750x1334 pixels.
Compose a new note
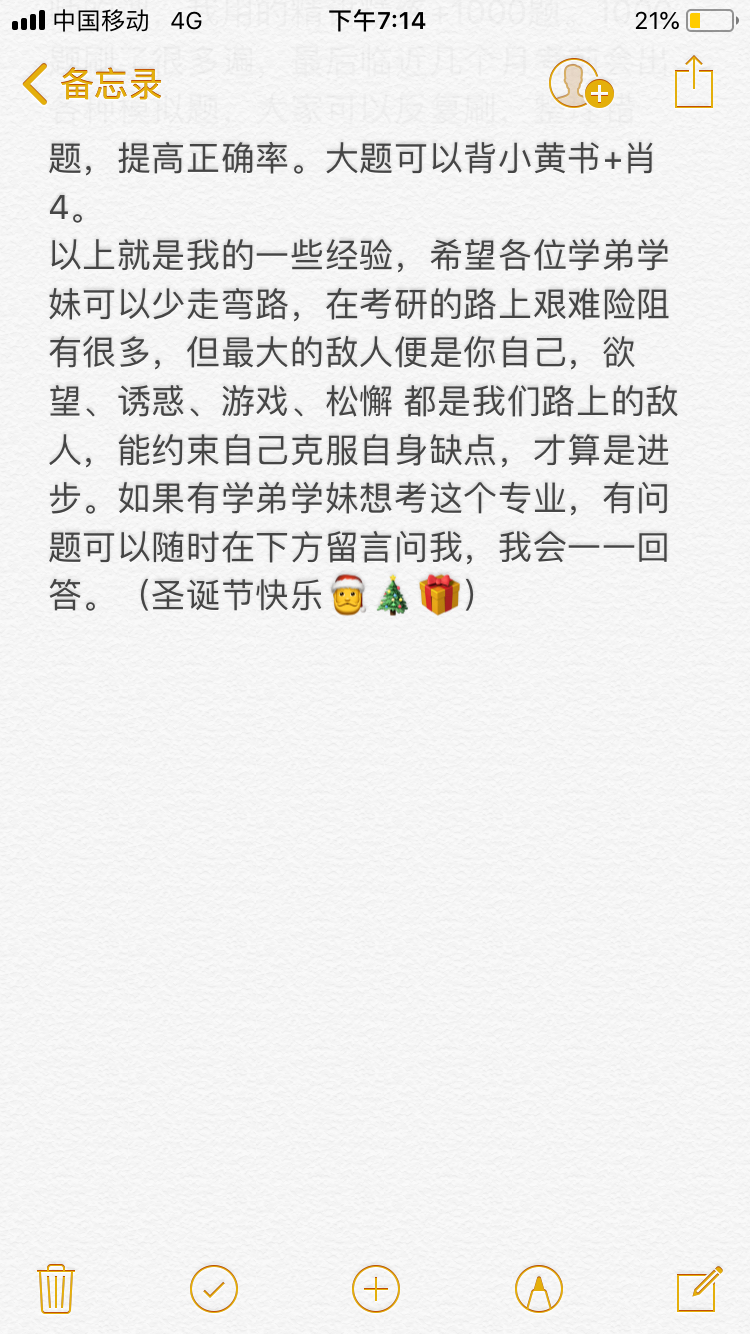699,1288
